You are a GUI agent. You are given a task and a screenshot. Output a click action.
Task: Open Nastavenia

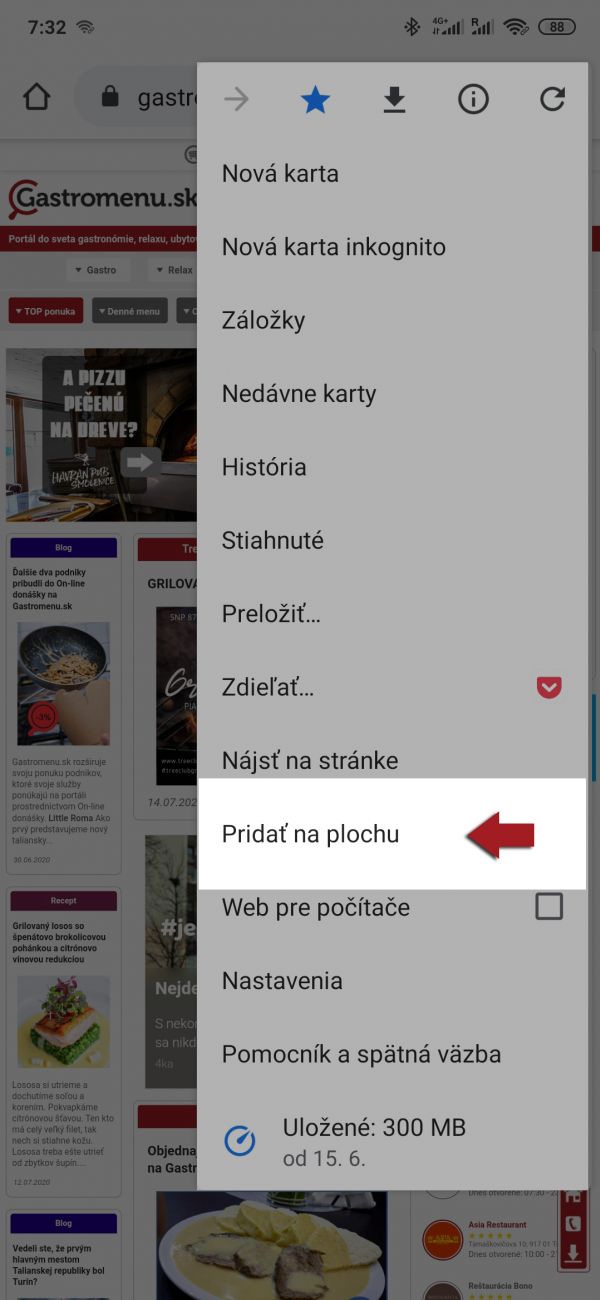(281, 981)
